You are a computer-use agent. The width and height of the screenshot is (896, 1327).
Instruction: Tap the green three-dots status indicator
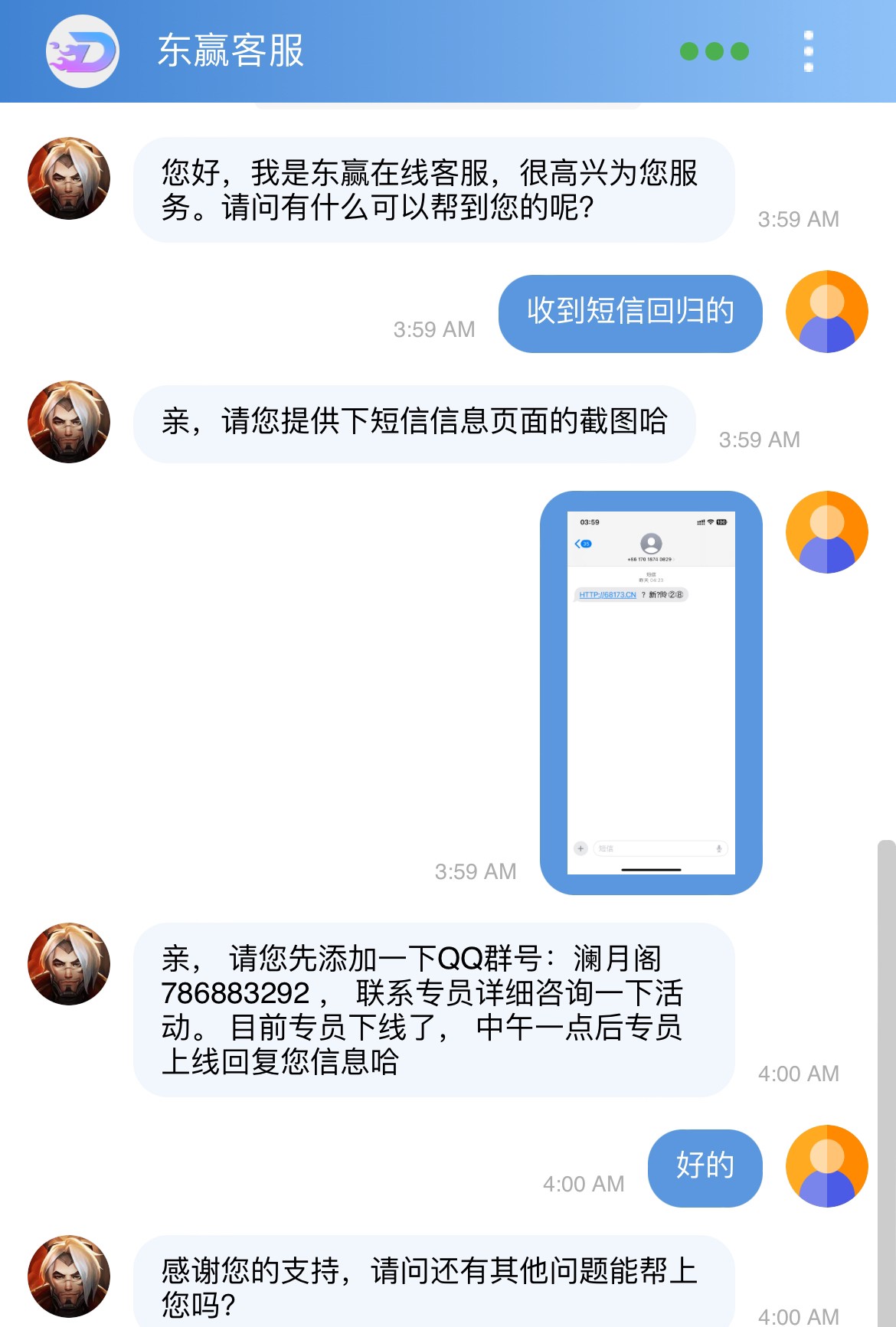(714, 51)
